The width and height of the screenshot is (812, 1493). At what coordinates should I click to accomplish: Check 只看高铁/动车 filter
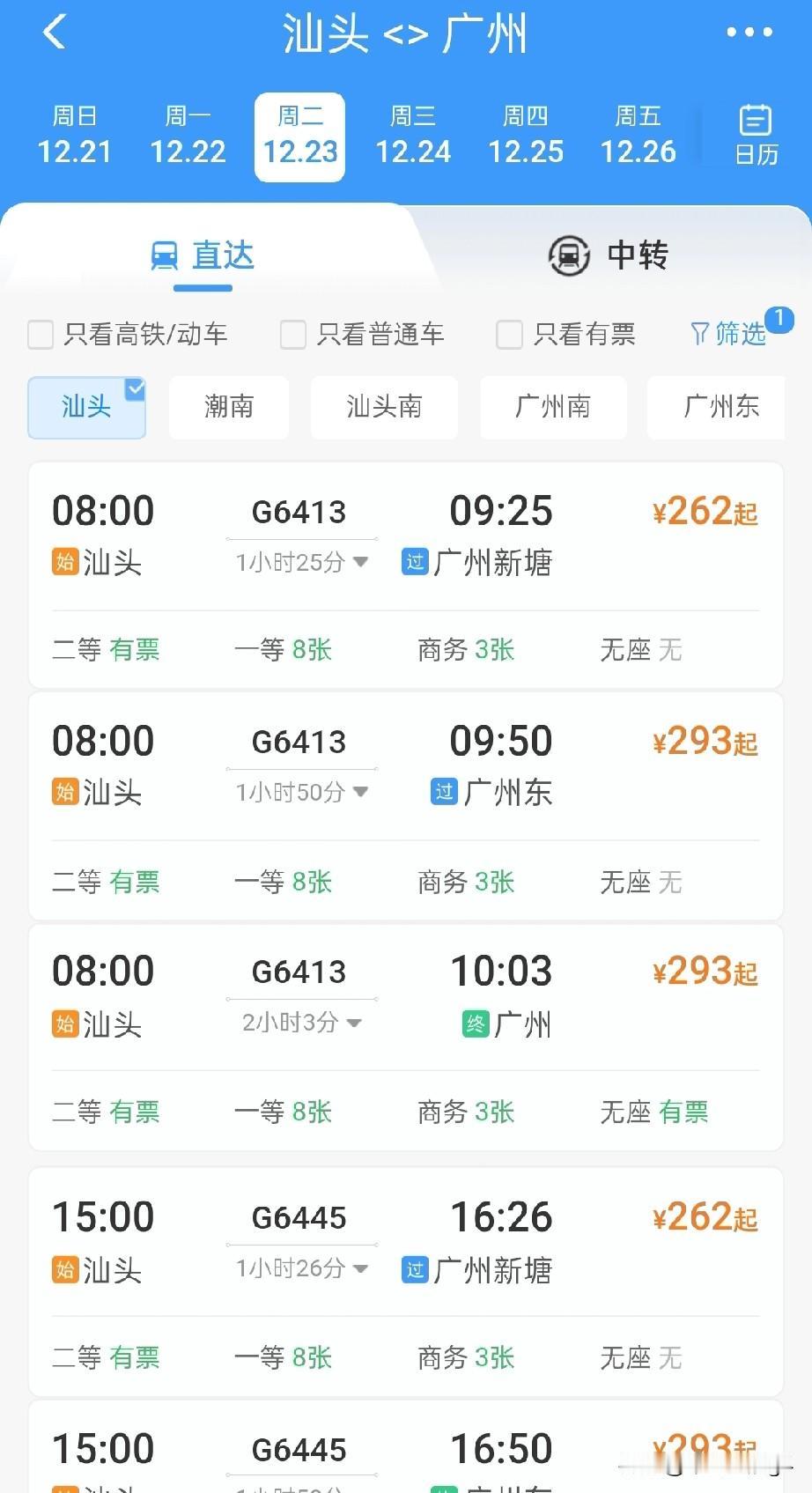[x=41, y=335]
